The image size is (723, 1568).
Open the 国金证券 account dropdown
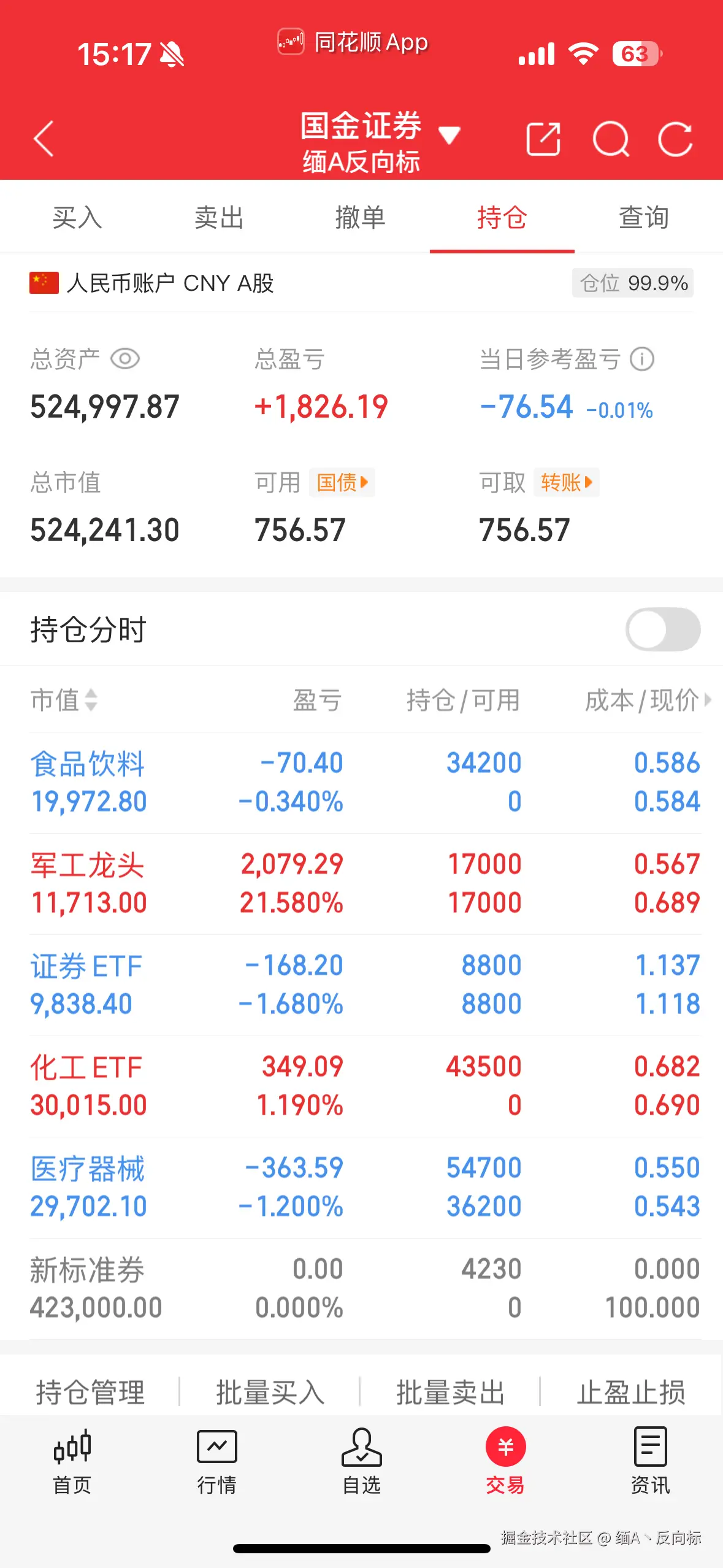click(448, 136)
